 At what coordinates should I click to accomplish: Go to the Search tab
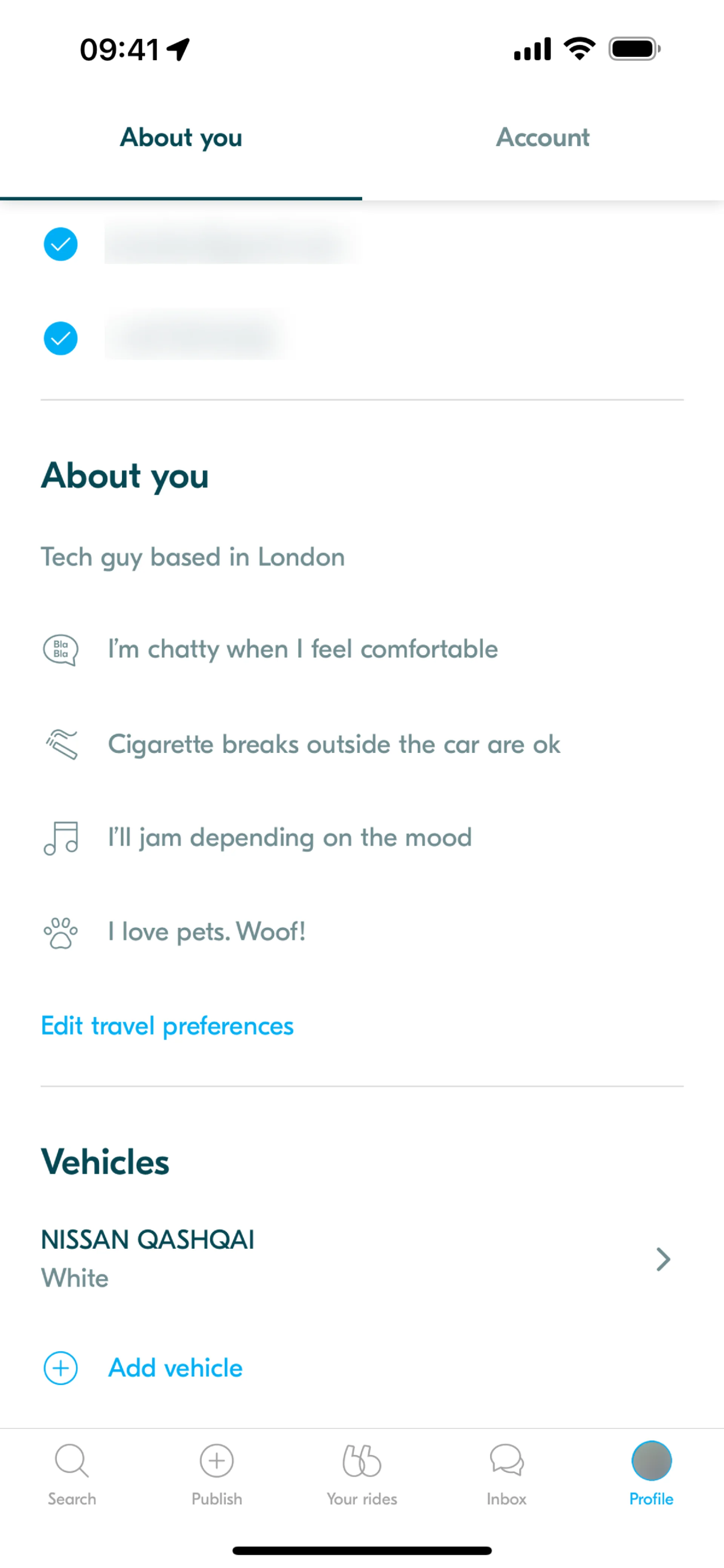tap(72, 1473)
